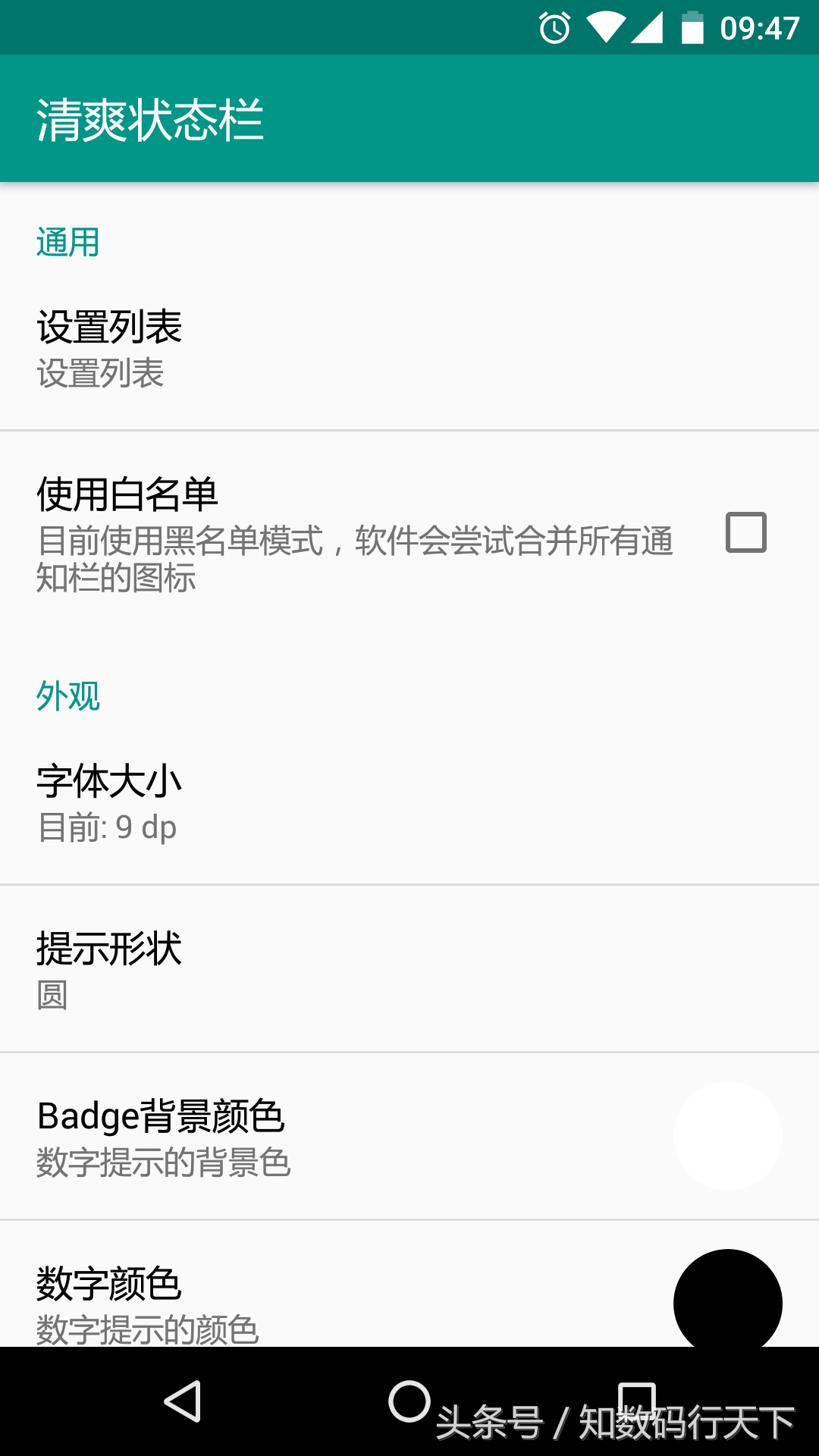
Task: Pick the 数字颜色 black color swatch
Action: [x=727, y=1300]
